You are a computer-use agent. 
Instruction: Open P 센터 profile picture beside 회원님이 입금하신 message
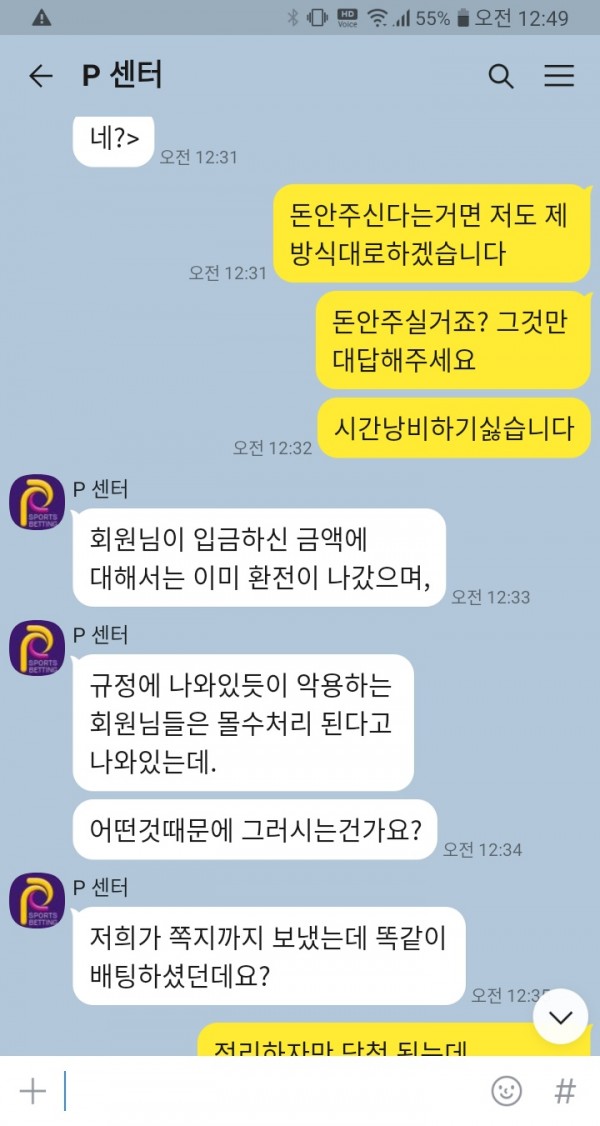[37, 502]
